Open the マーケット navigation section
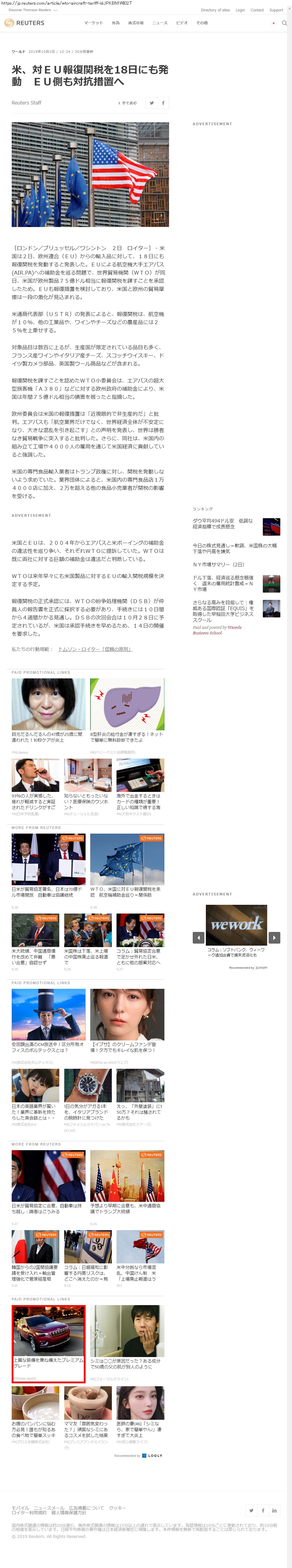This screenshot has width=292, height=1568. click(x=93, y=23)
